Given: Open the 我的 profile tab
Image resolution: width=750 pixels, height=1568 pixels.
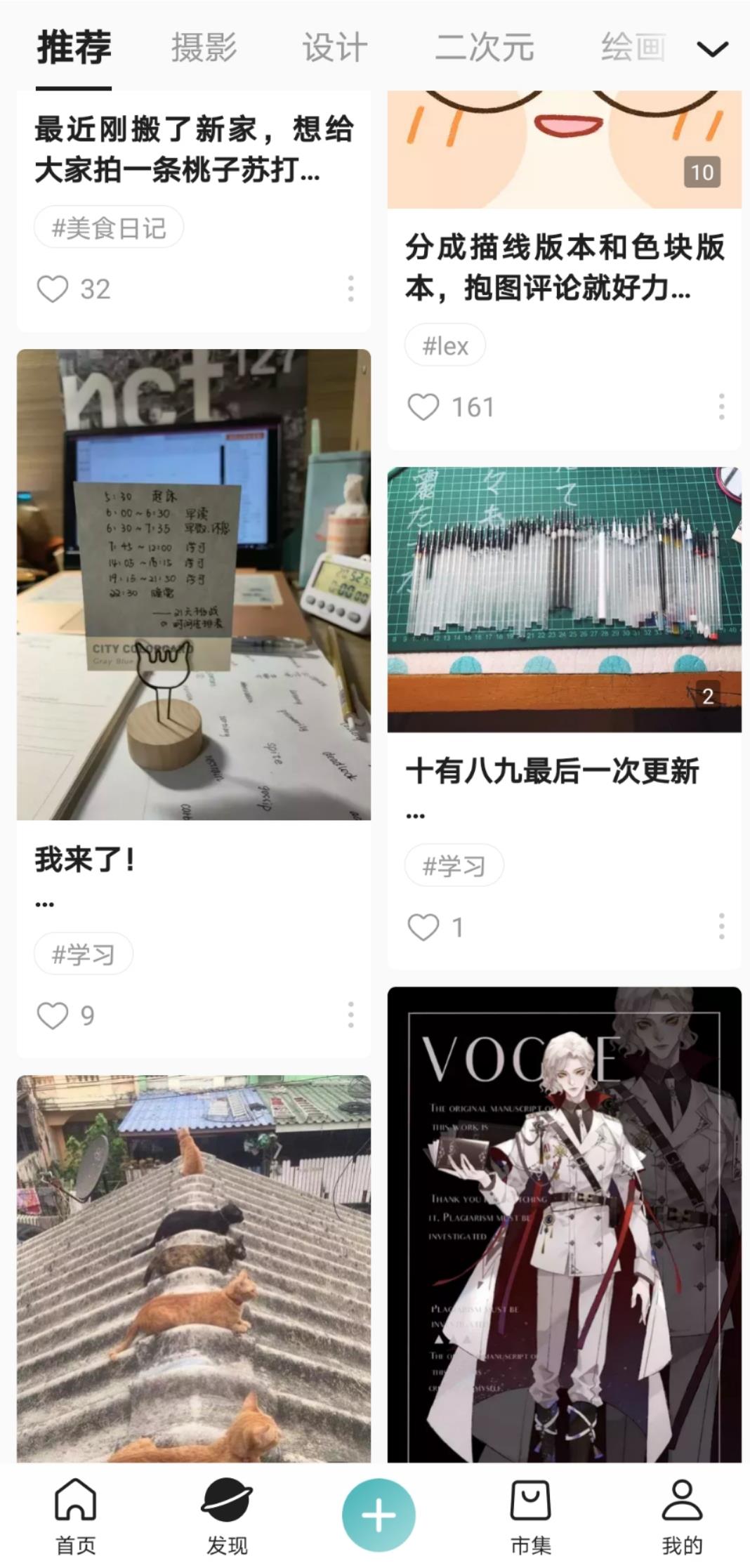Looking at the screenshot, I should point(682,1515).
